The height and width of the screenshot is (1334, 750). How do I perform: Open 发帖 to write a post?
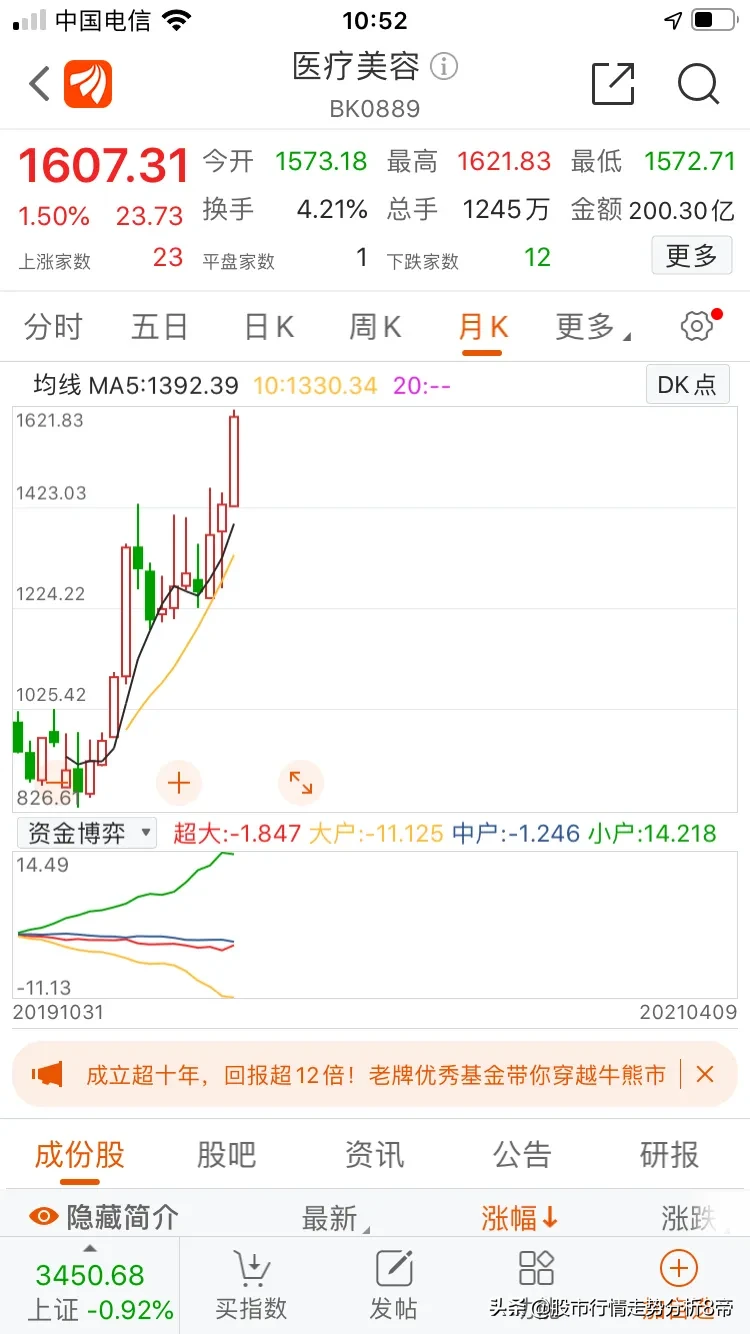click(394, 1284)
